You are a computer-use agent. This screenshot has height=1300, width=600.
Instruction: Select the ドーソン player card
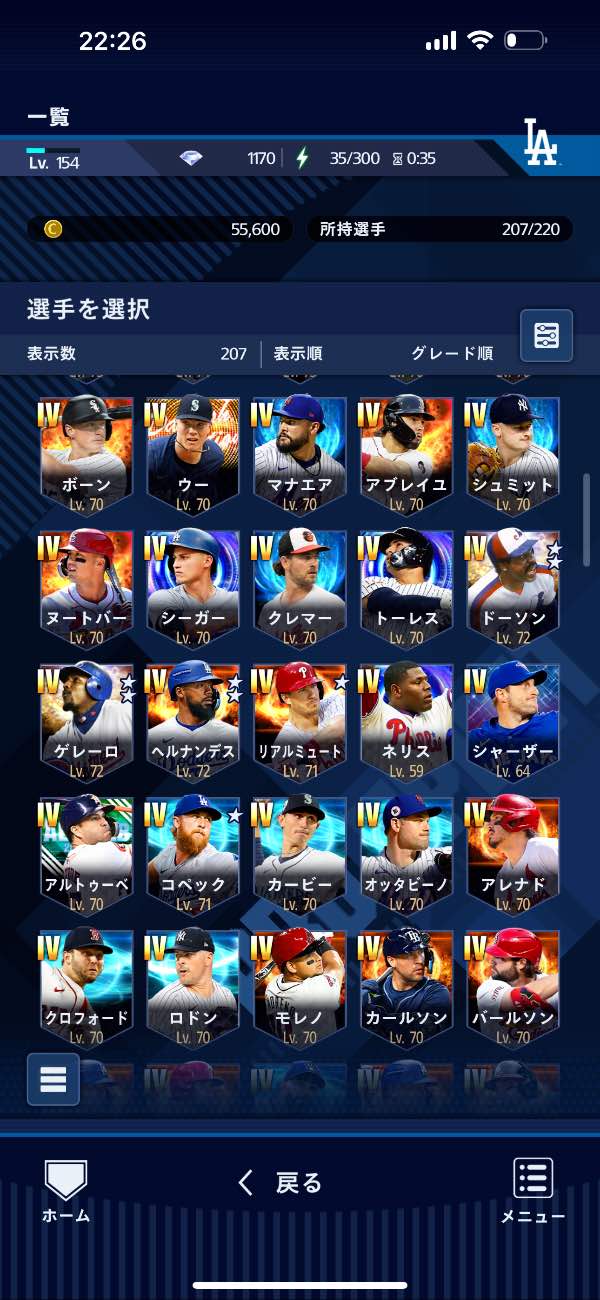point(513,589)
